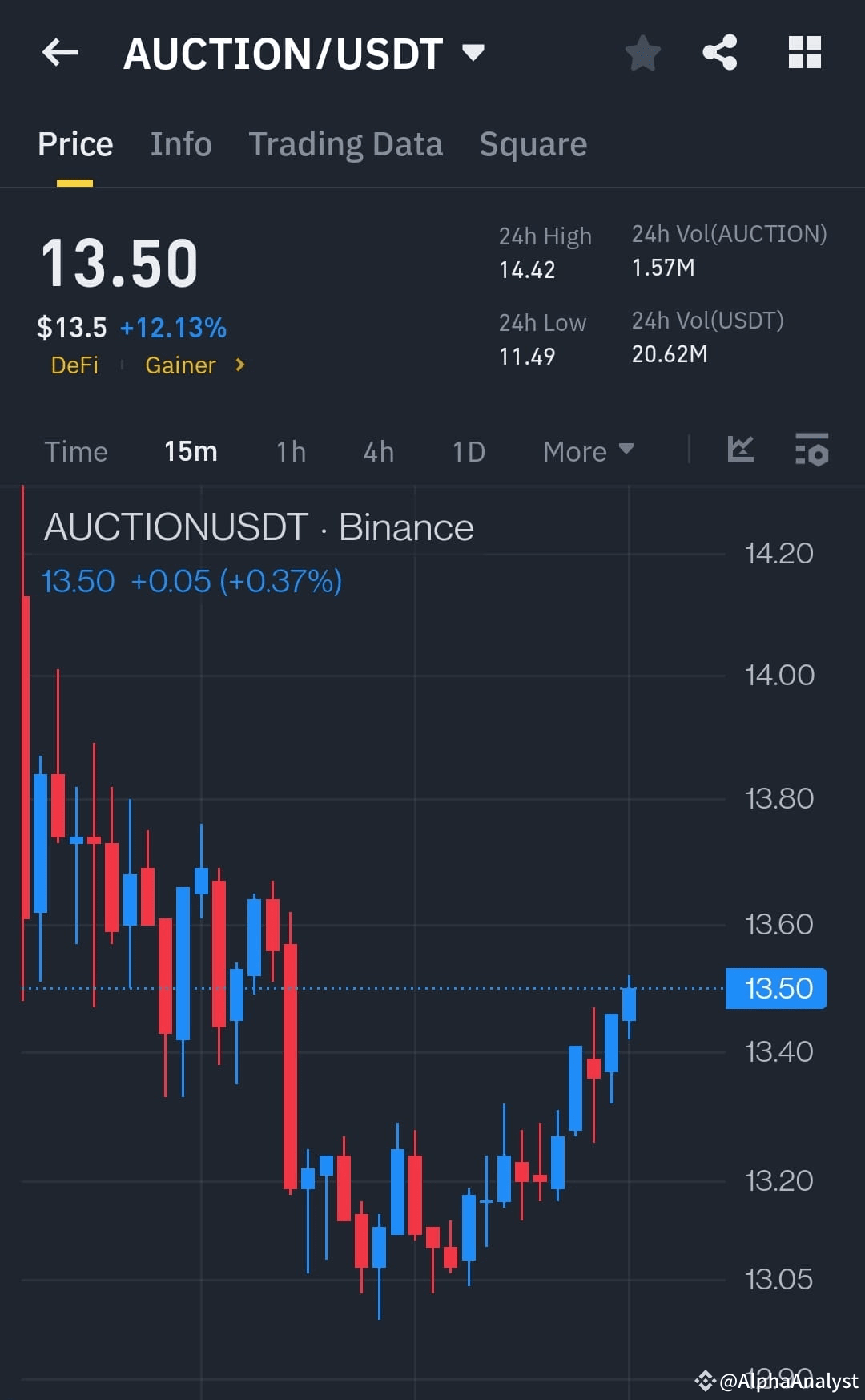
Task: Navigate back using the left arrow
Action: click(x=60, y=53)
